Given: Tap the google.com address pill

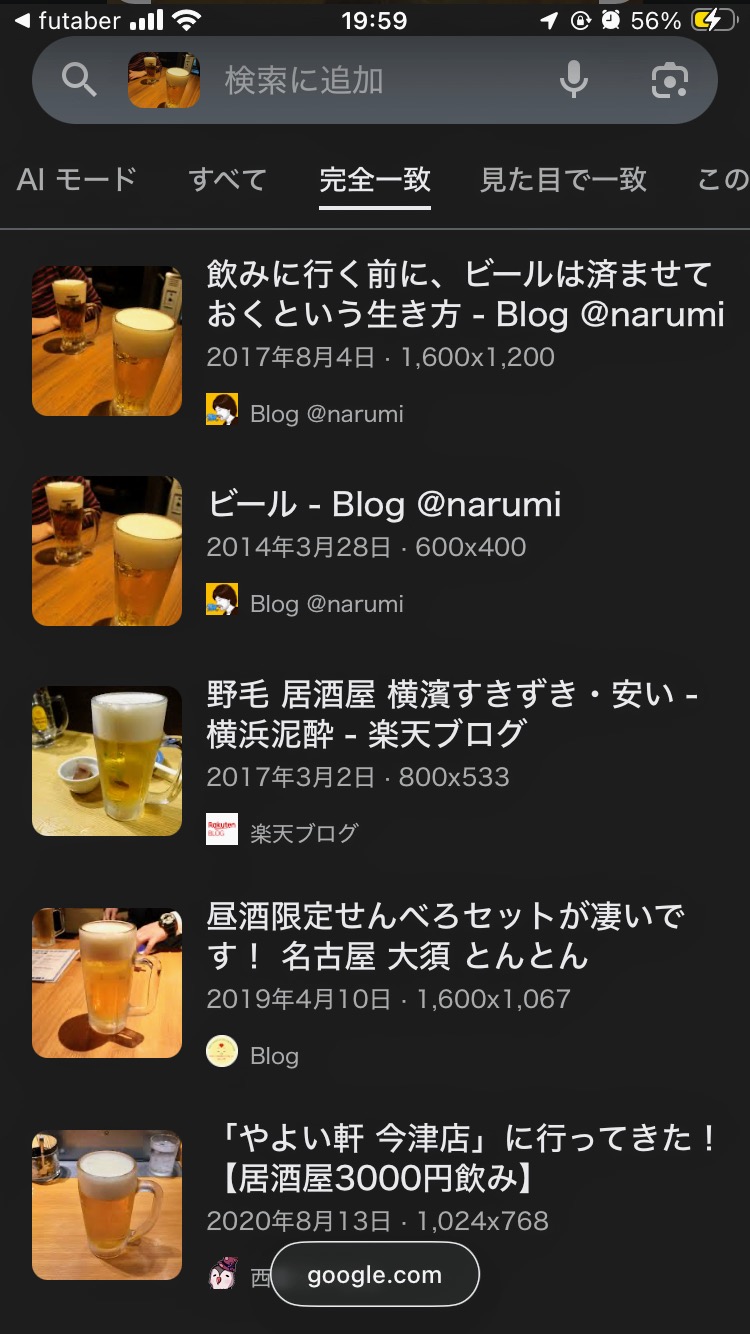Looking at the screenshot, I should tap(374, 1275).
